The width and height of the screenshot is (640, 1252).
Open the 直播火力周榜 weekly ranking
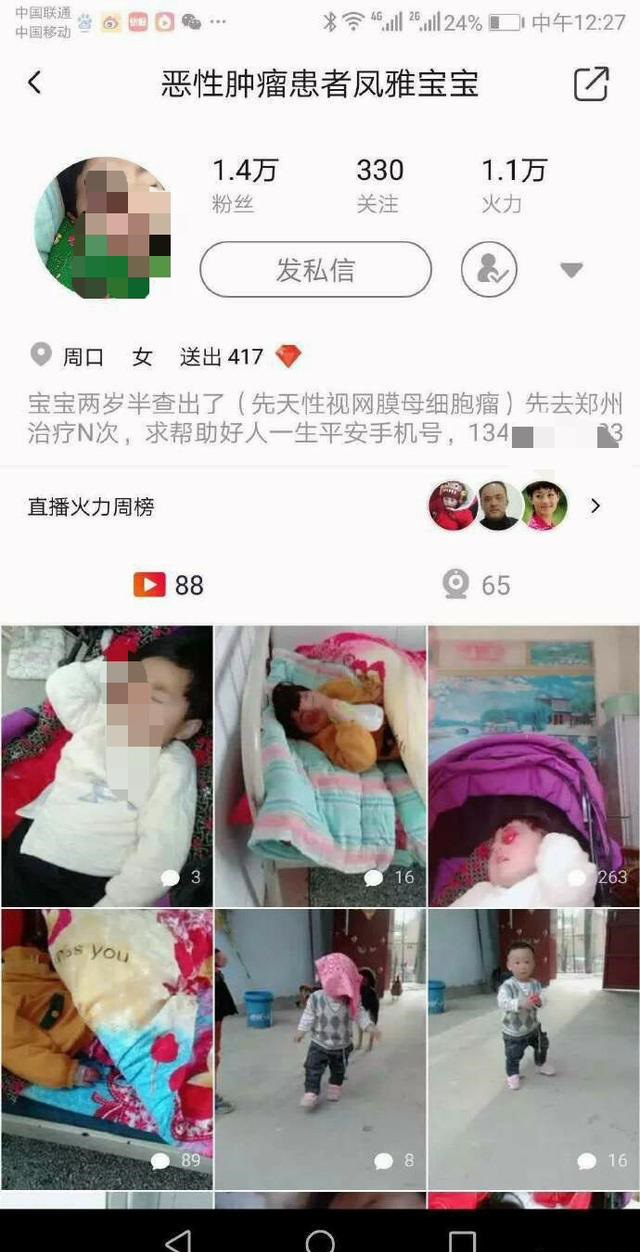click(320, 506)
